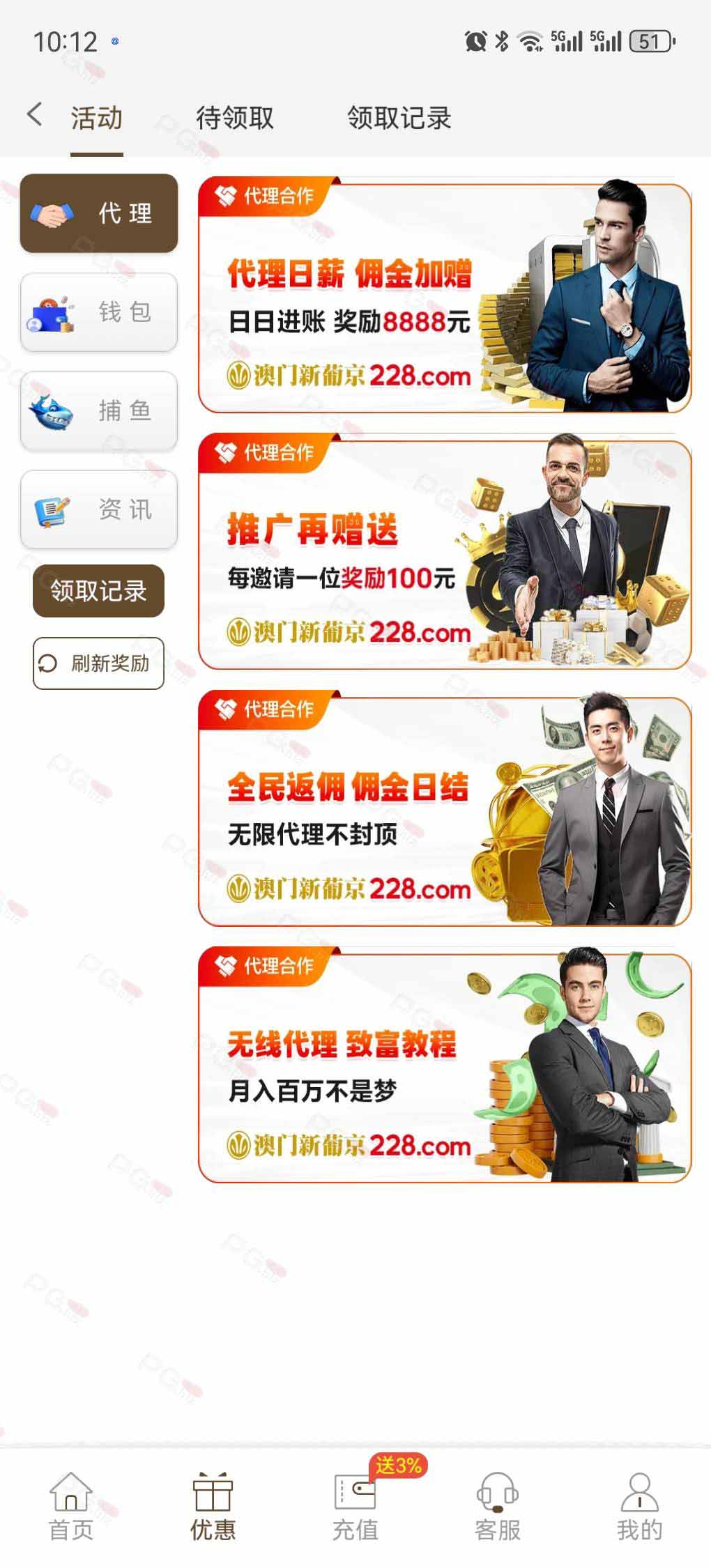Open the 代理日薪 佣金加赠 promotion card
Image resolution: width=711 pixels, height=1568 pixels.
pos(445,295)
